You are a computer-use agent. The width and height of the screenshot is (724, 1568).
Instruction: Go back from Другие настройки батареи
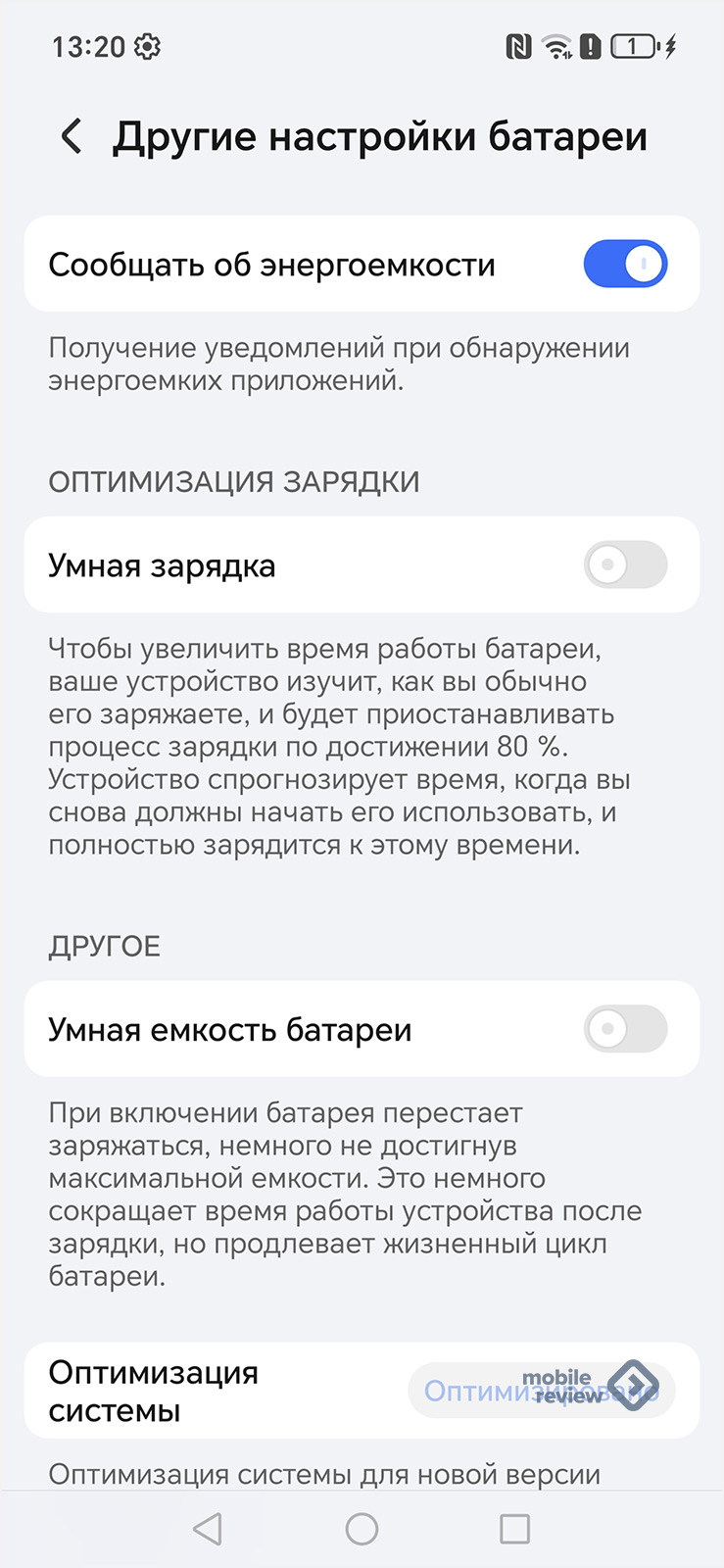click(72, 136)
